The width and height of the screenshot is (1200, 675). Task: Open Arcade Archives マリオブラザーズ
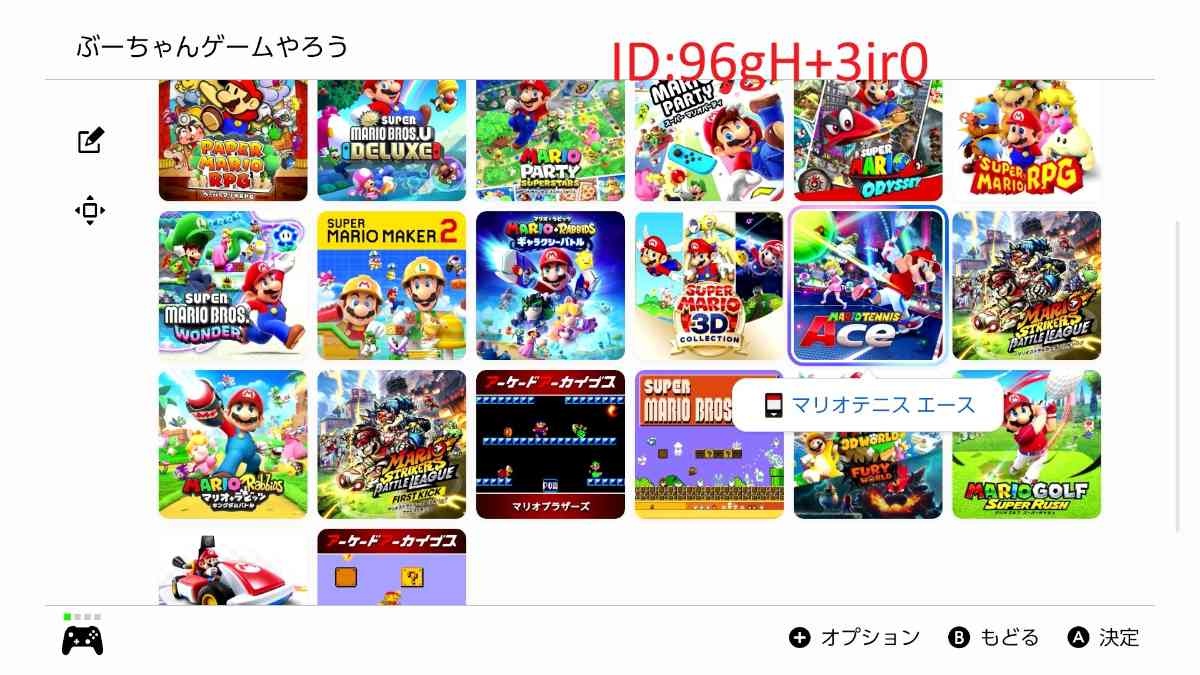coord(550,444)
